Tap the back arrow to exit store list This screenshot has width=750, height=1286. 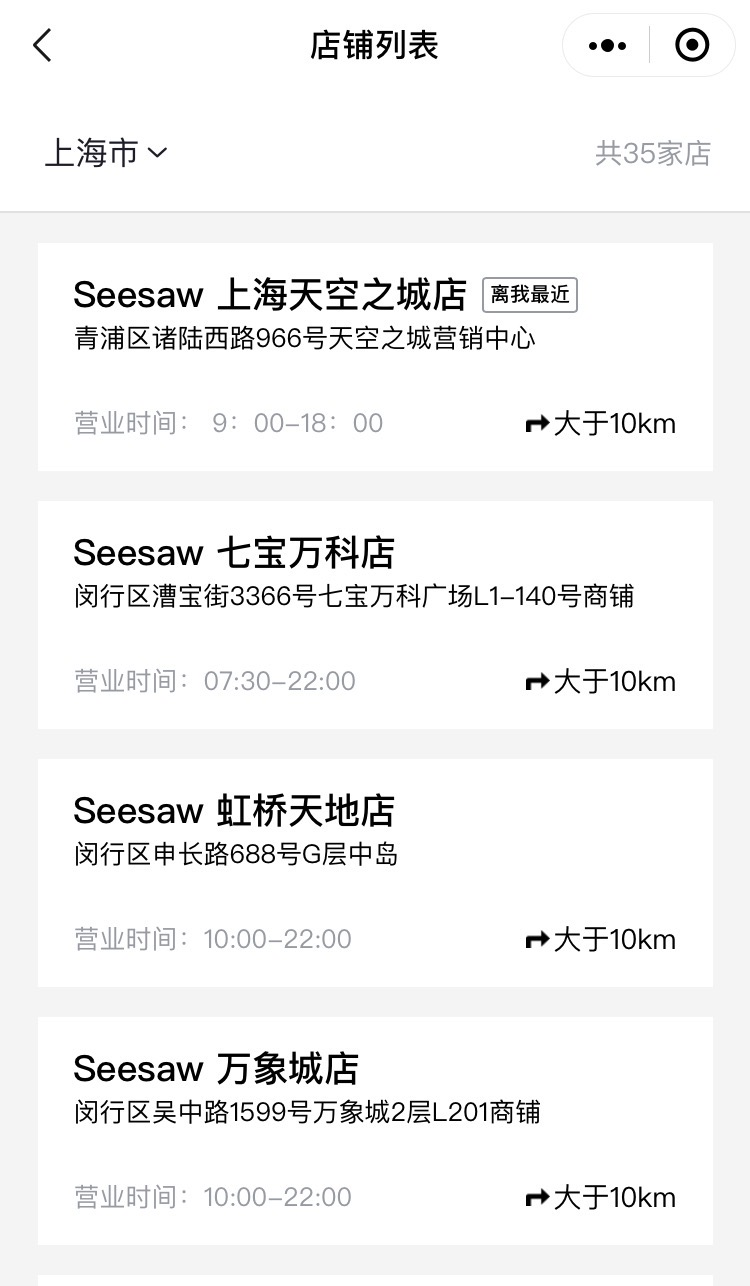pos(42,45)
